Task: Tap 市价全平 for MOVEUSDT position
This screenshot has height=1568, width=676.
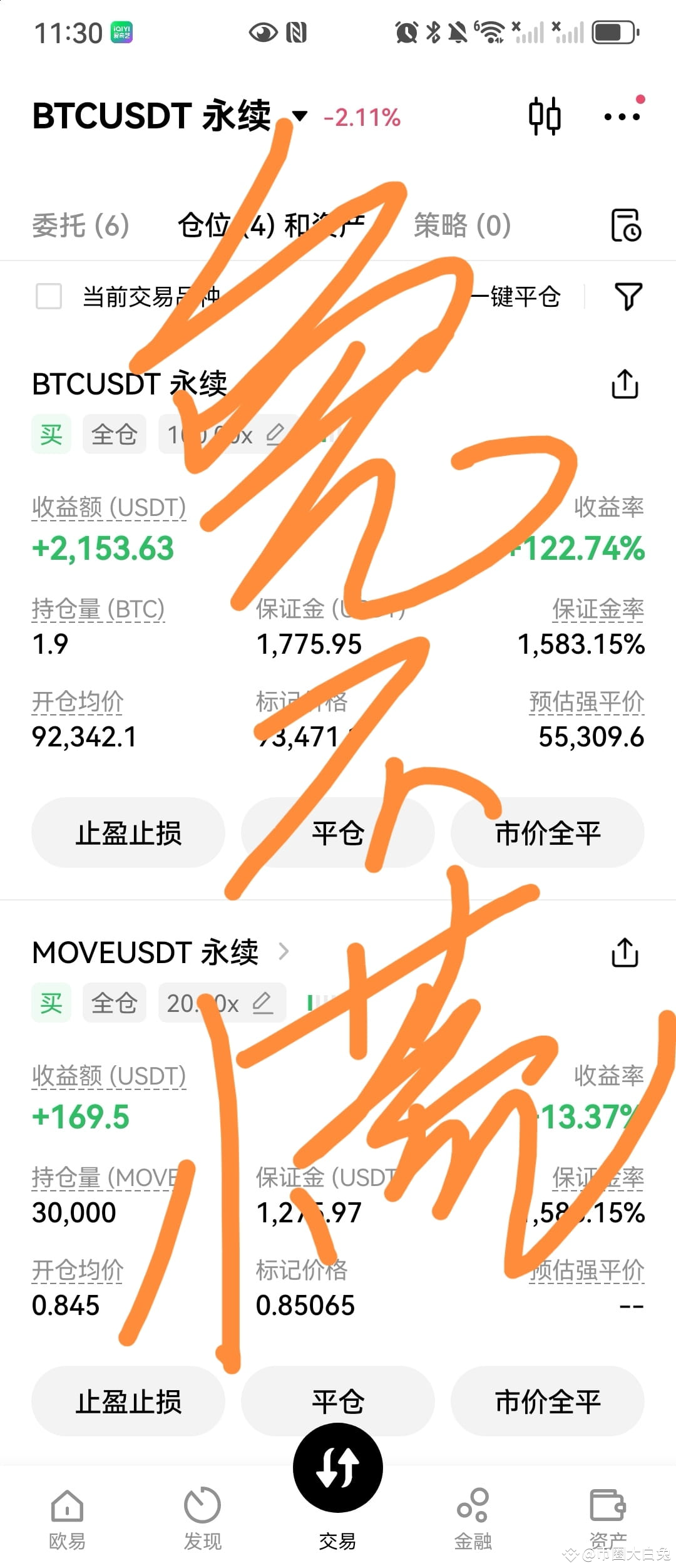Action: [x=548, y=1401]
